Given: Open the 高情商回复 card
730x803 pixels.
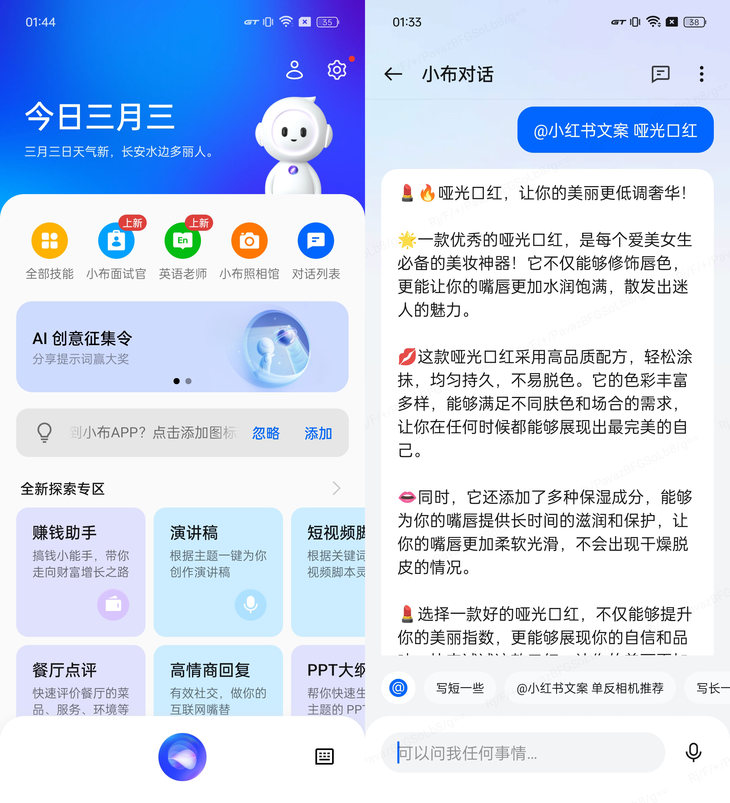Looking at the screenshot, I should (218, 683).
